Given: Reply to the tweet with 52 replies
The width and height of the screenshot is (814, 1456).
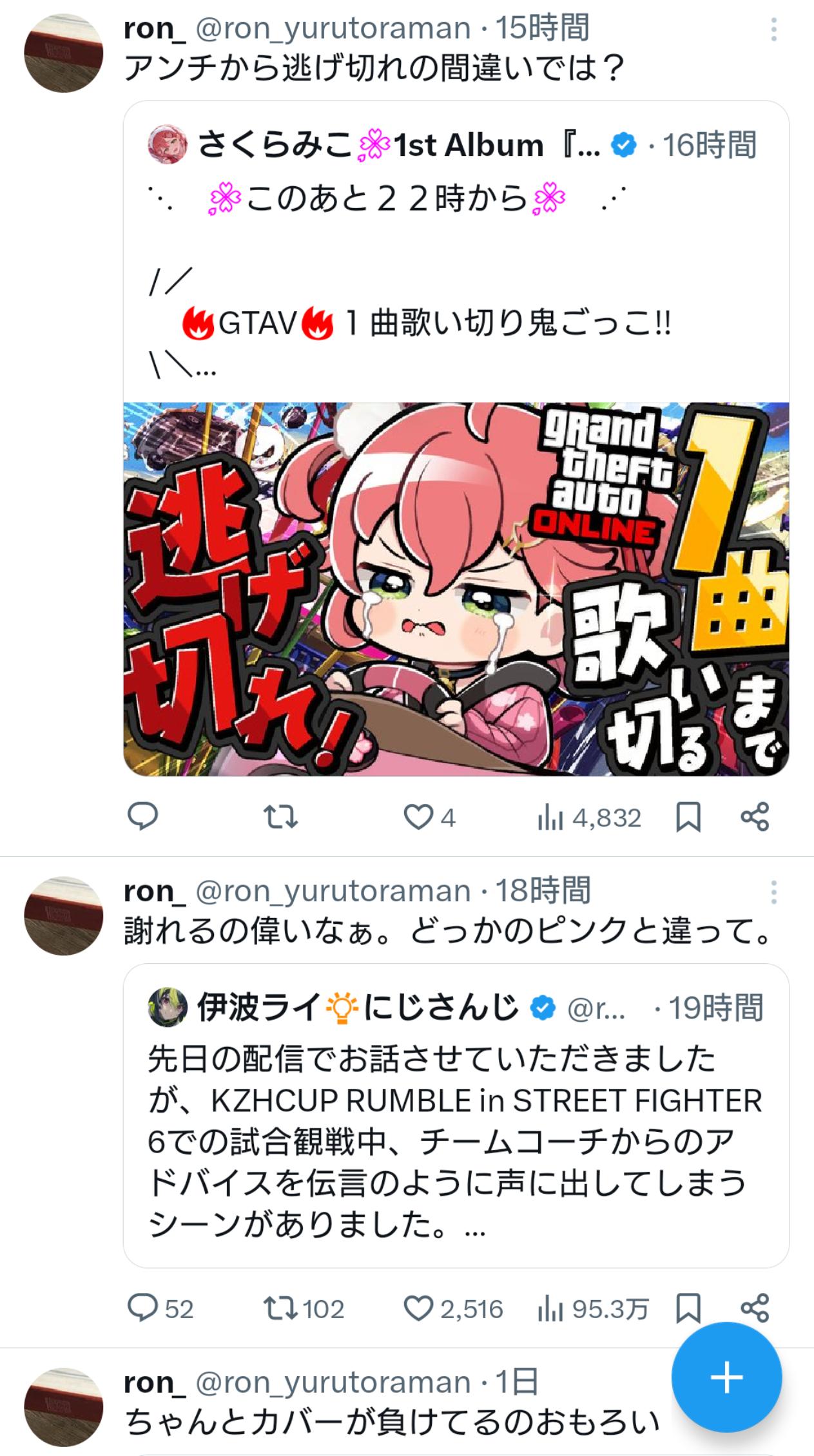Looking at the screenshot, I should [x=142, y=1309].
